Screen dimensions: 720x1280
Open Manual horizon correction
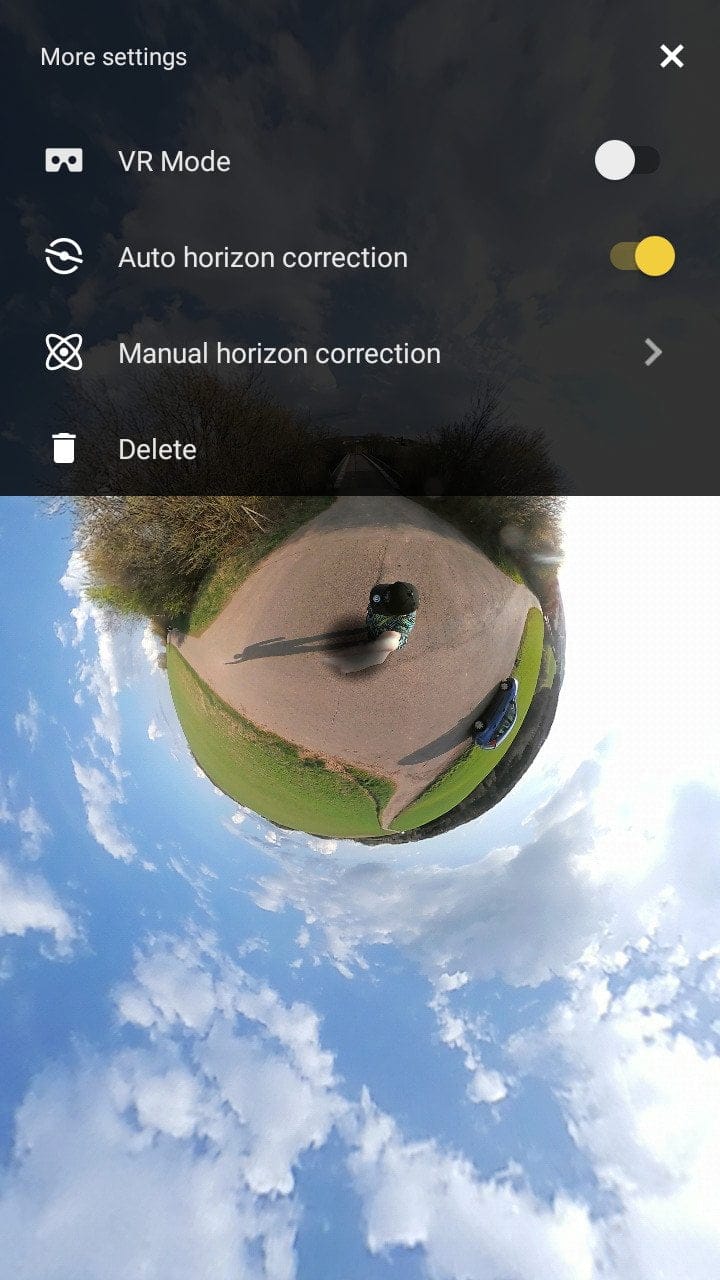(279, 353)
